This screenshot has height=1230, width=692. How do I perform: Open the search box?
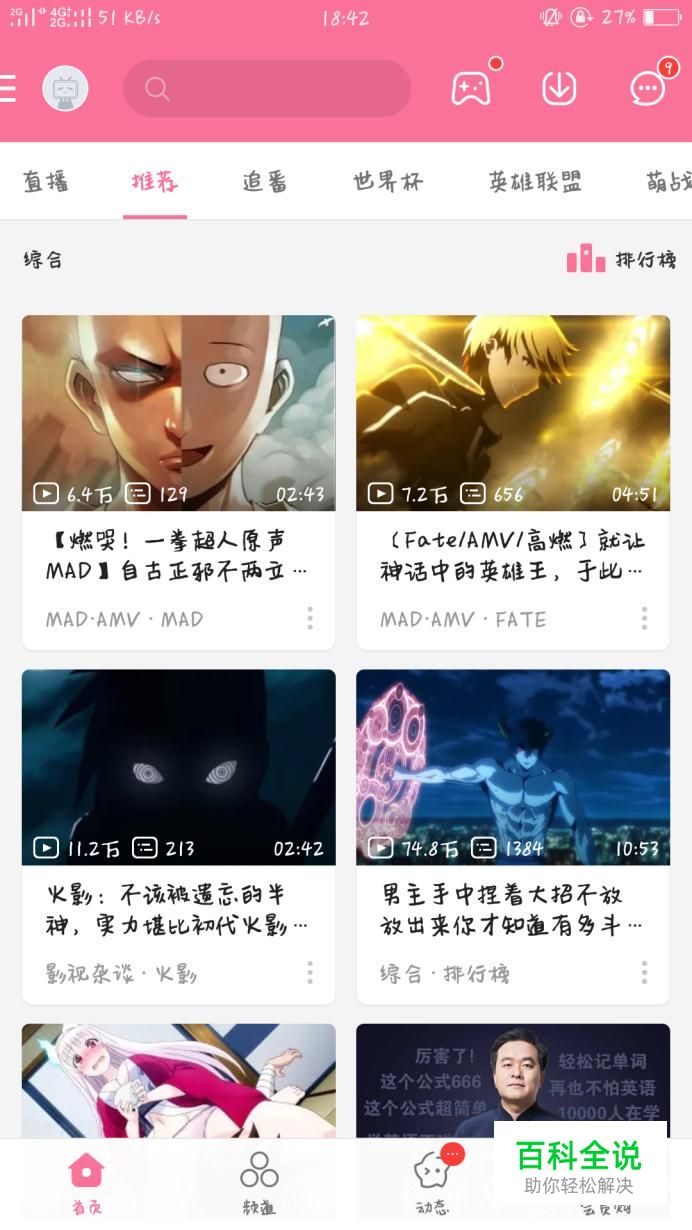coord(267,89)
